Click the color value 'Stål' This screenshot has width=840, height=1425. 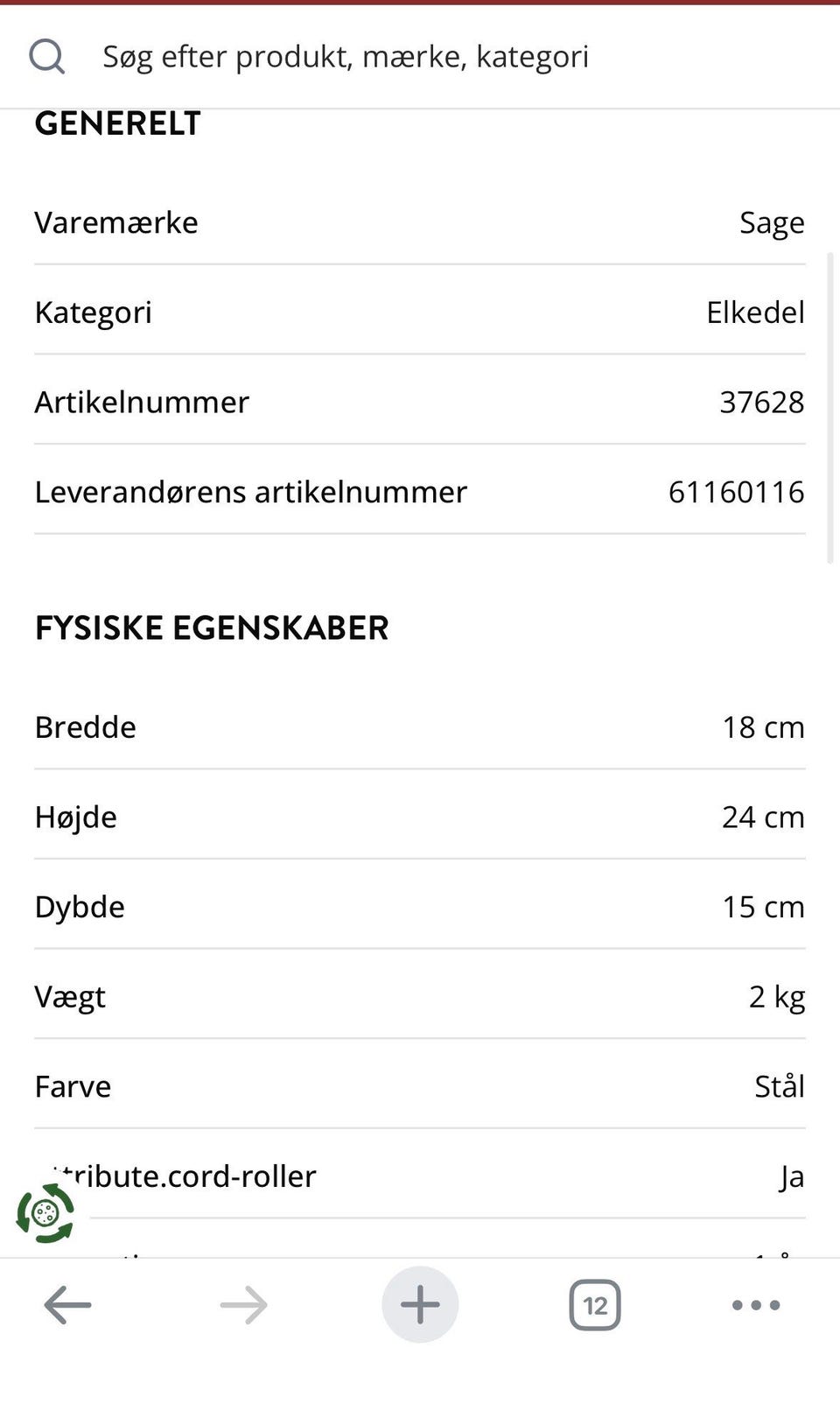point(779,1085)
